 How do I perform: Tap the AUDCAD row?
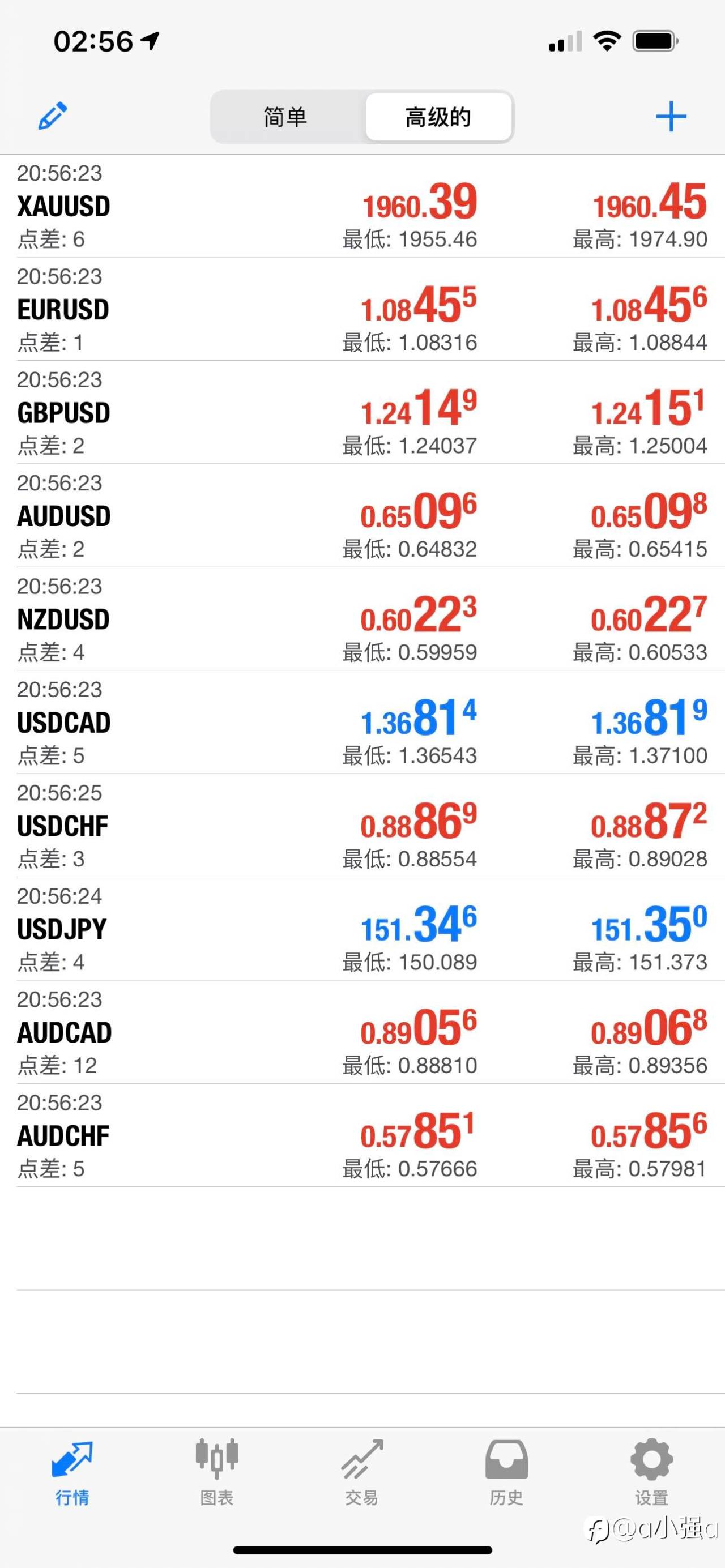(x=362, y=1032)
